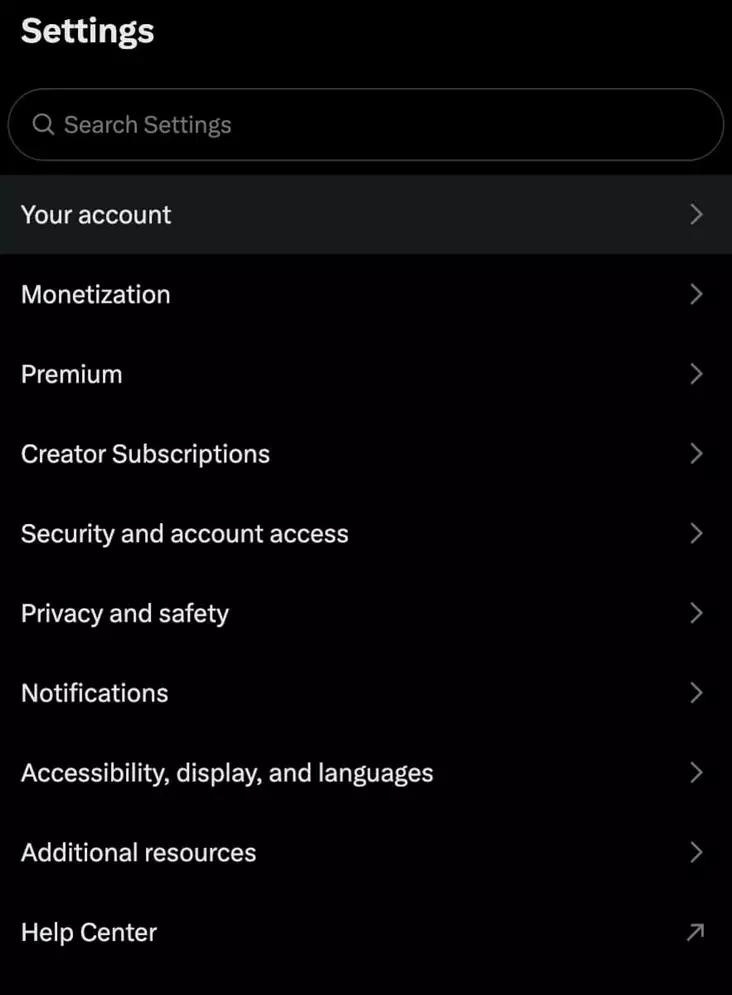
Task: Open Accessibility, display, and languages
Action: pyautogui.click(x=365, y=773)
